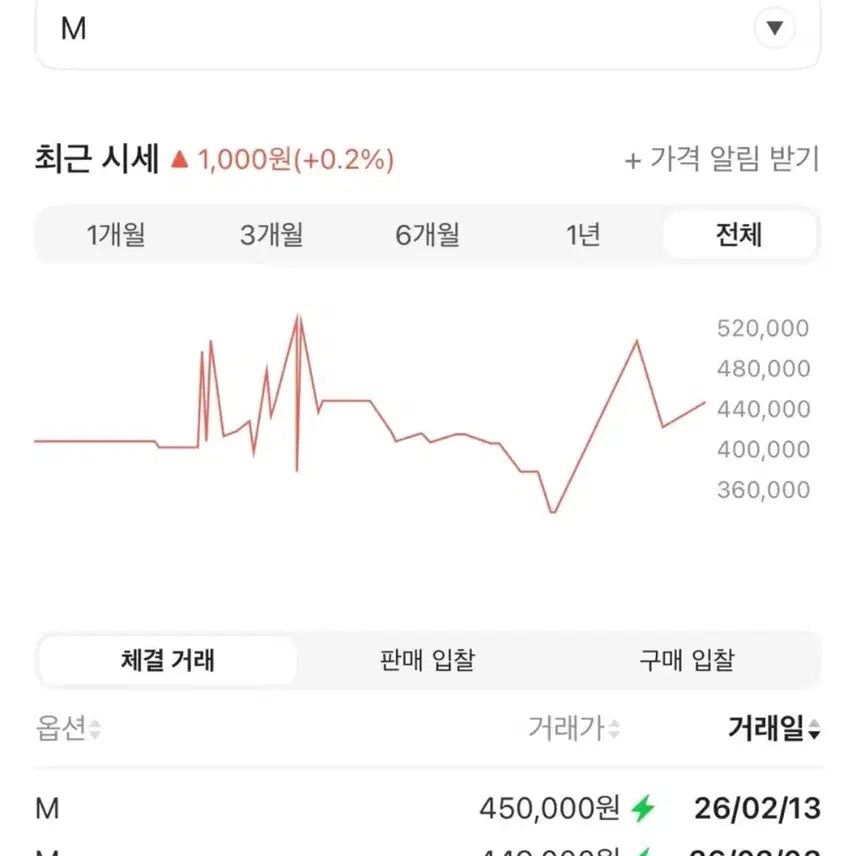Choose the 1년 time range

tap(583, 235)
